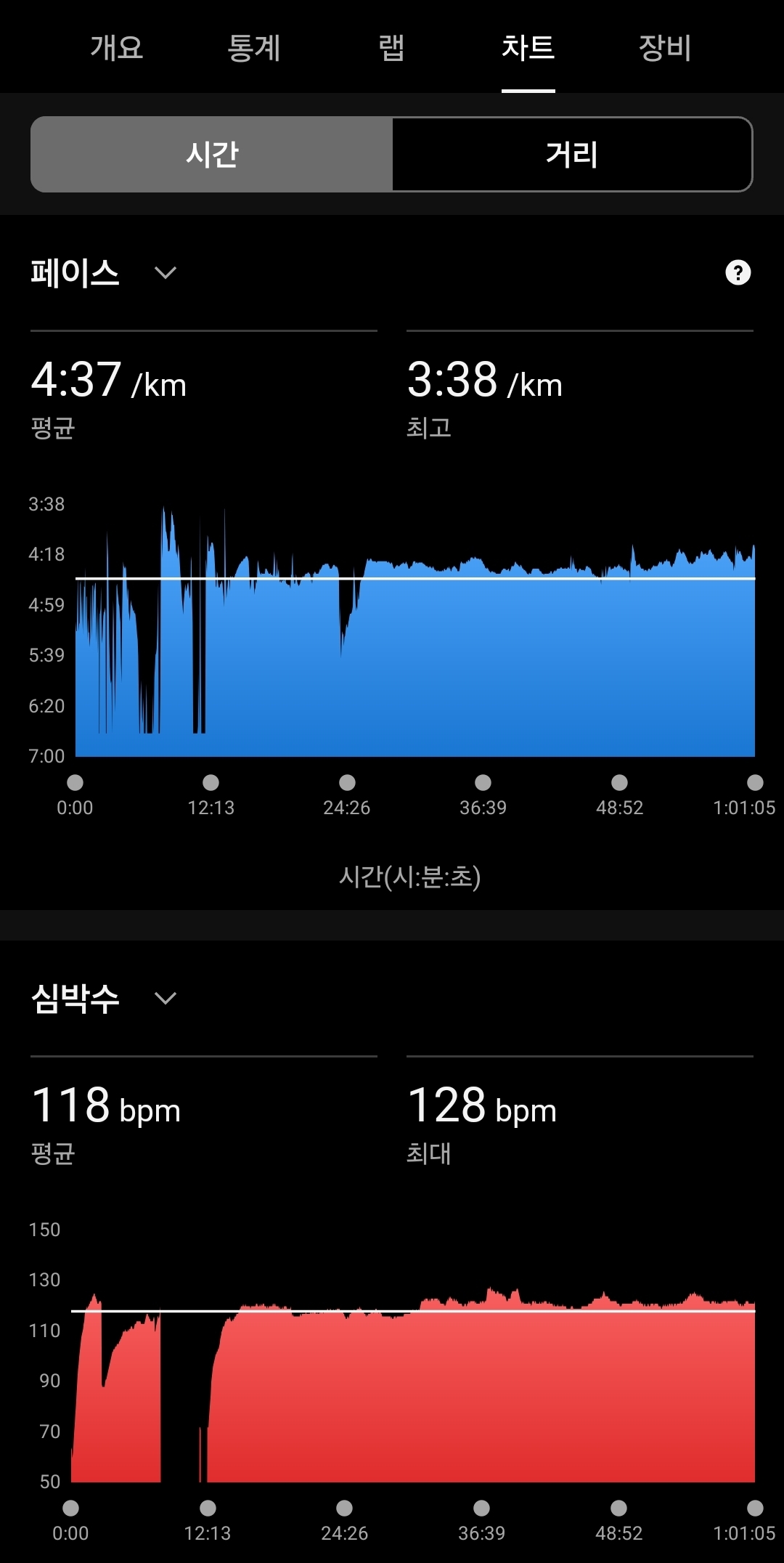The image size is (784, 1563).
Task: Select the 시간 chart mode
Action: pos(211,153)
